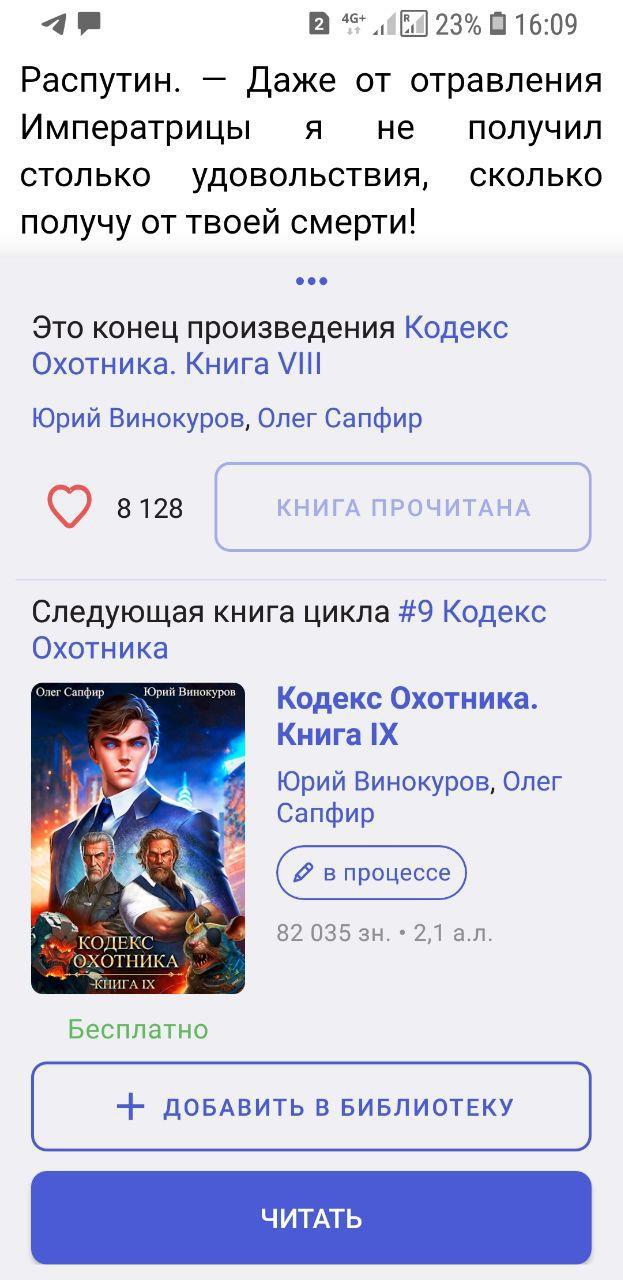
Task: Open the Книга IX cover image
Action: tap(138, 838)
